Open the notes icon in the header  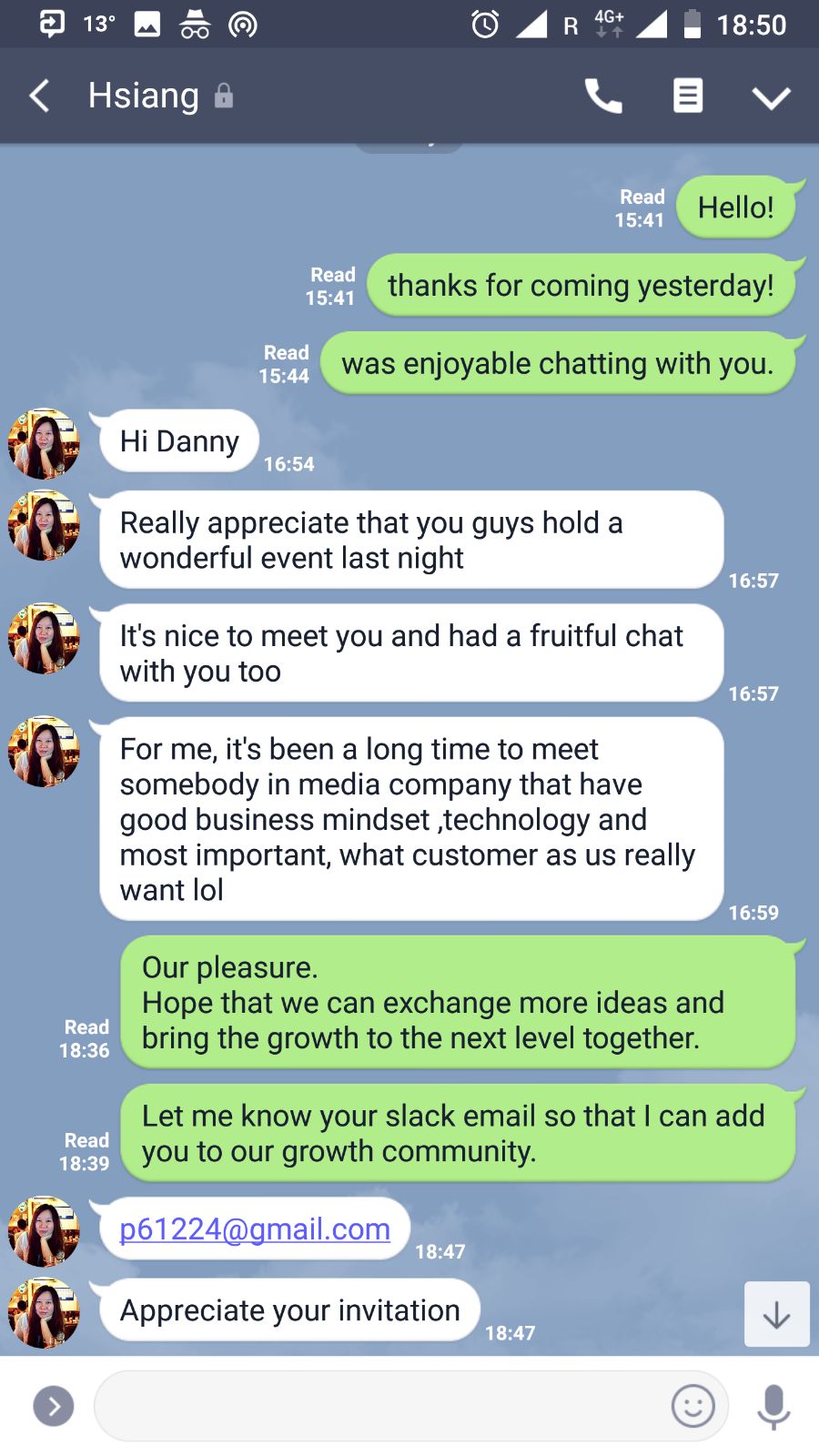click(688, 96)
